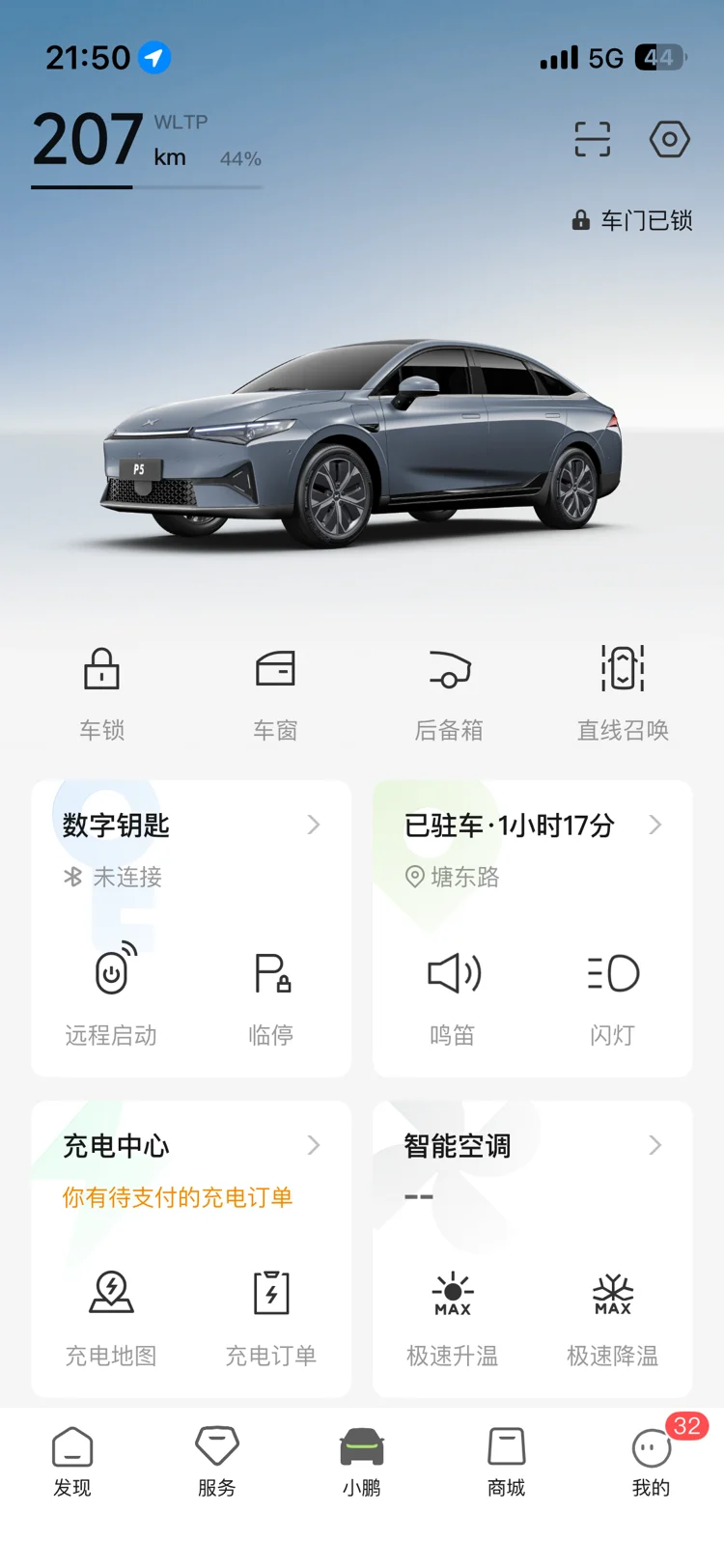
Task: Tap 远程启动 remote start
Action: pos(111,994)
